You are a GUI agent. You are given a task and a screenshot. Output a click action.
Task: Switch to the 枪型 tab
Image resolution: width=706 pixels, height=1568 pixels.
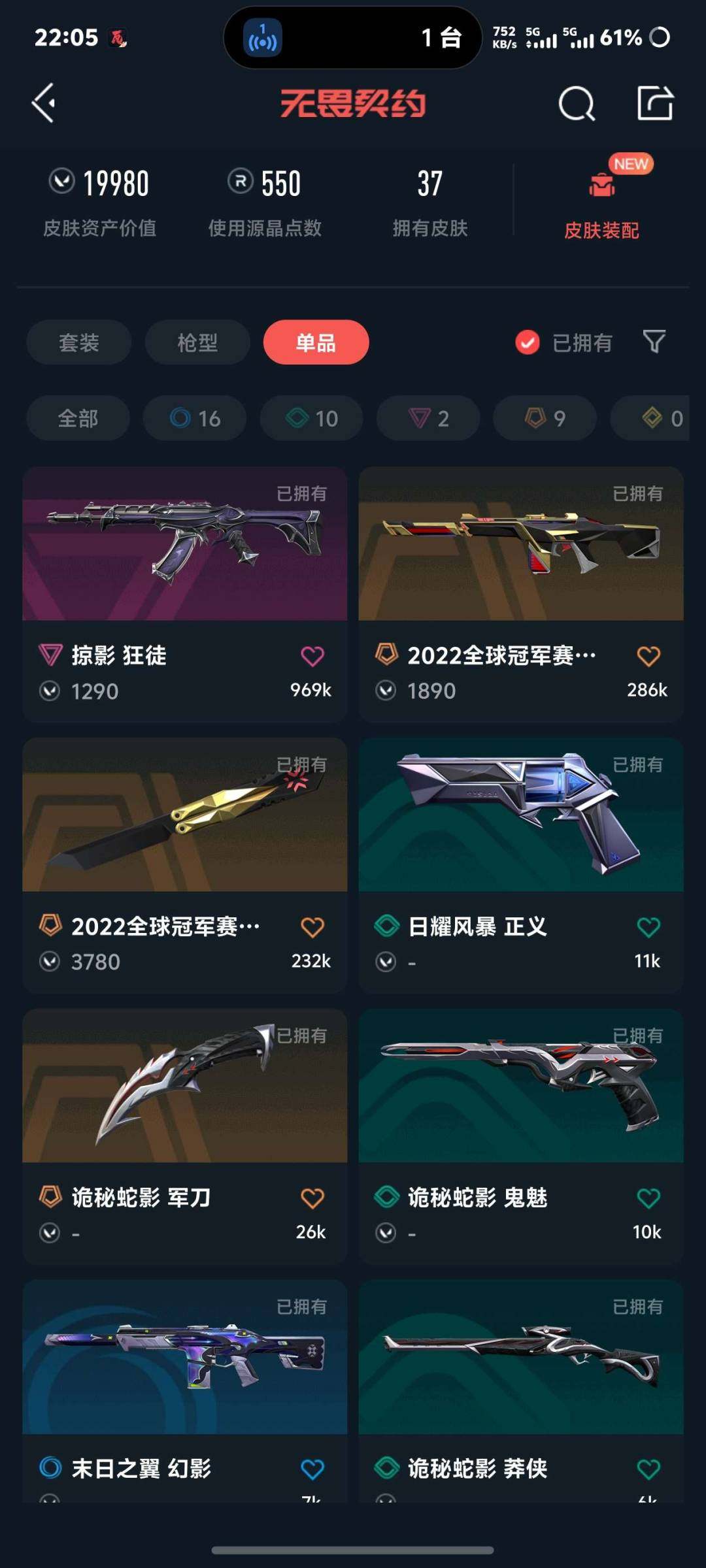point(197,342)
